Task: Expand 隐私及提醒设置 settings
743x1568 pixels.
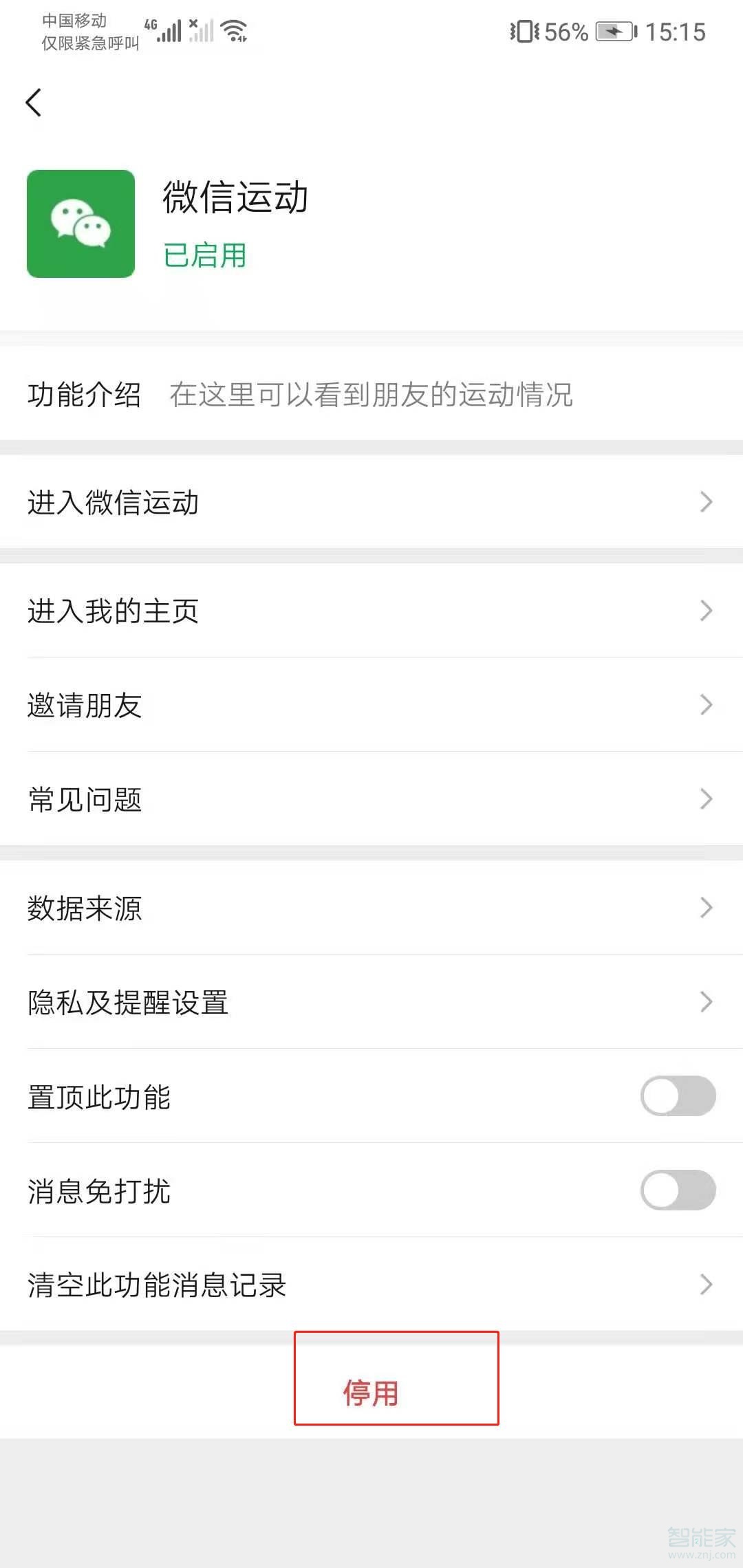Action: pyautogui.click(x=706, y=1003)
